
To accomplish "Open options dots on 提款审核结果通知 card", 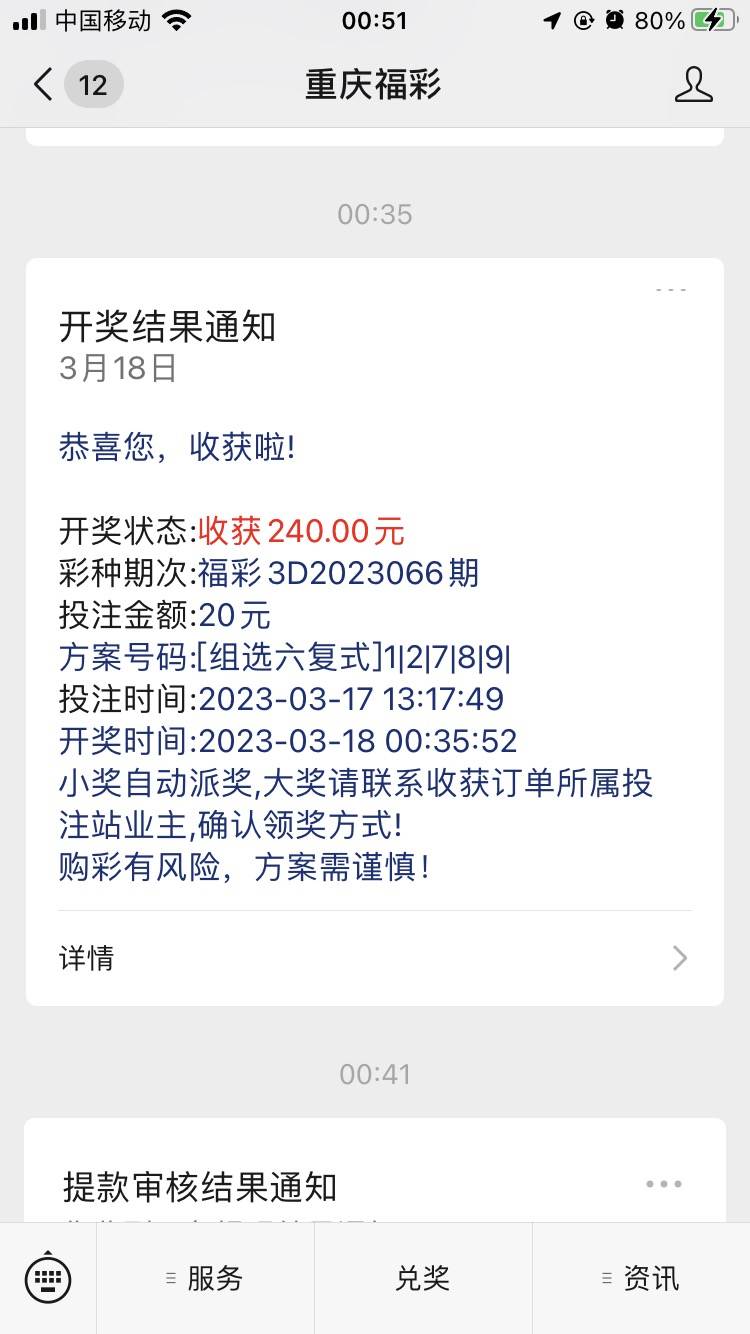I will (x=664, y=1184).
